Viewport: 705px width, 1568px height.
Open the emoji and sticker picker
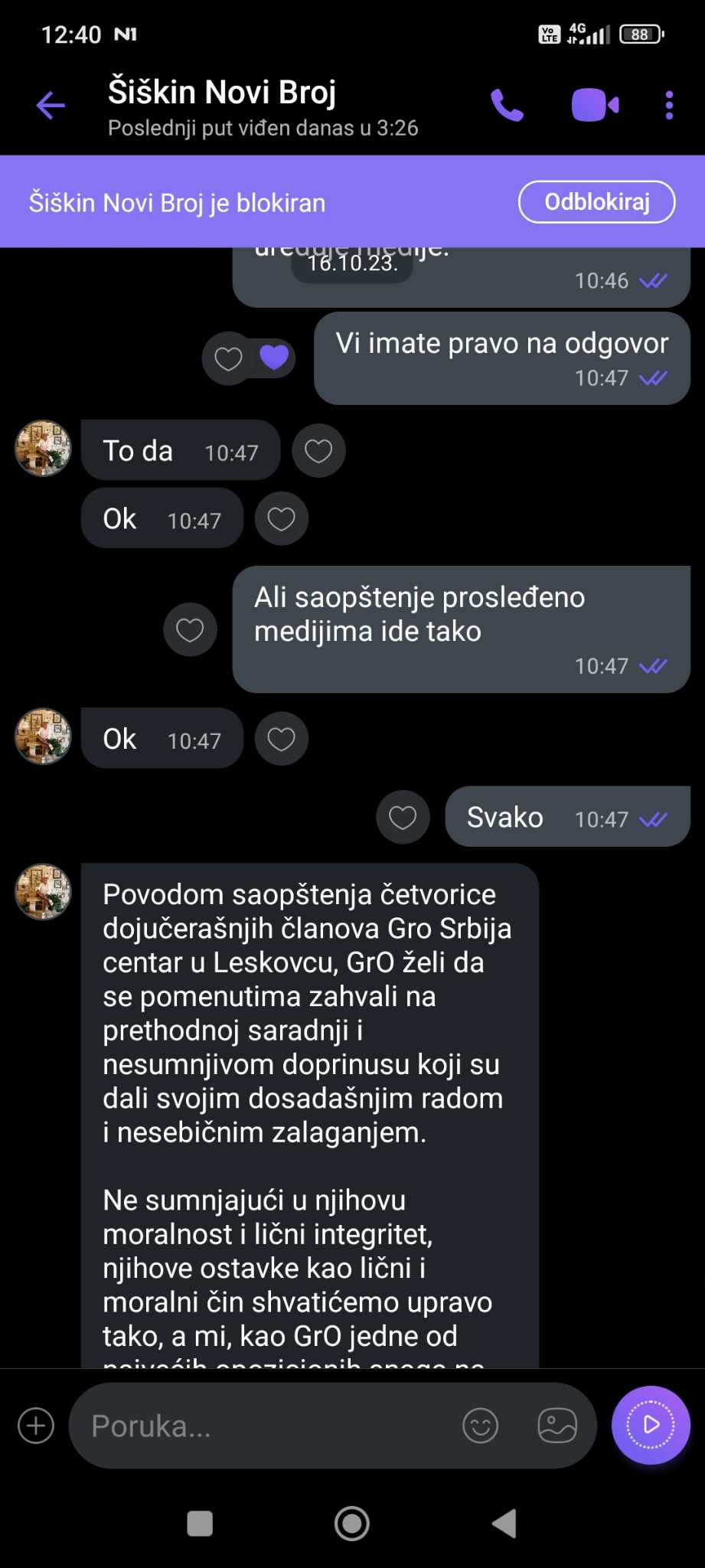pos(481,1426)
